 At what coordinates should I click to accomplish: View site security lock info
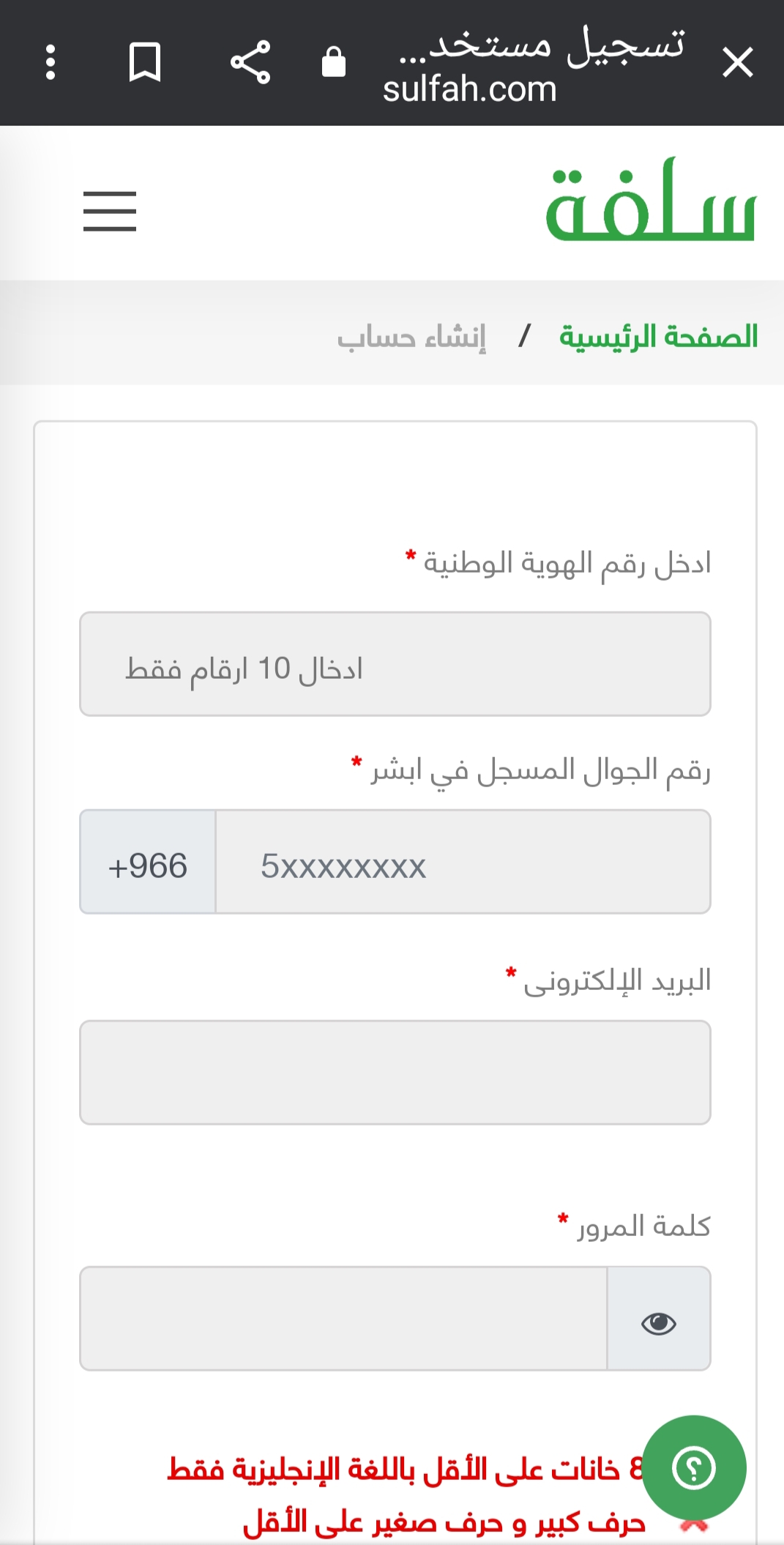tap(334, 62)
